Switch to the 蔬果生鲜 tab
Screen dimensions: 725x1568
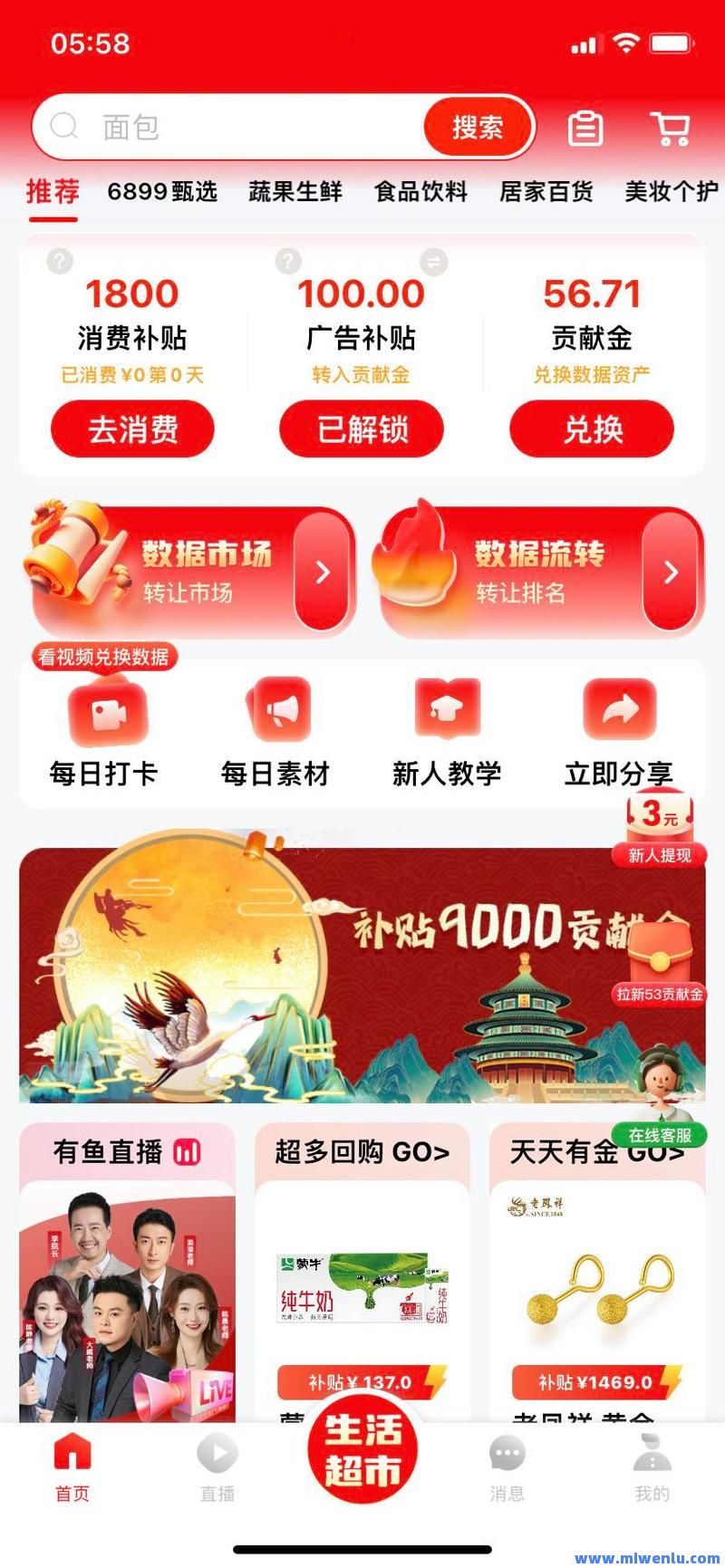pyautogui.click(x=295, y=192)
